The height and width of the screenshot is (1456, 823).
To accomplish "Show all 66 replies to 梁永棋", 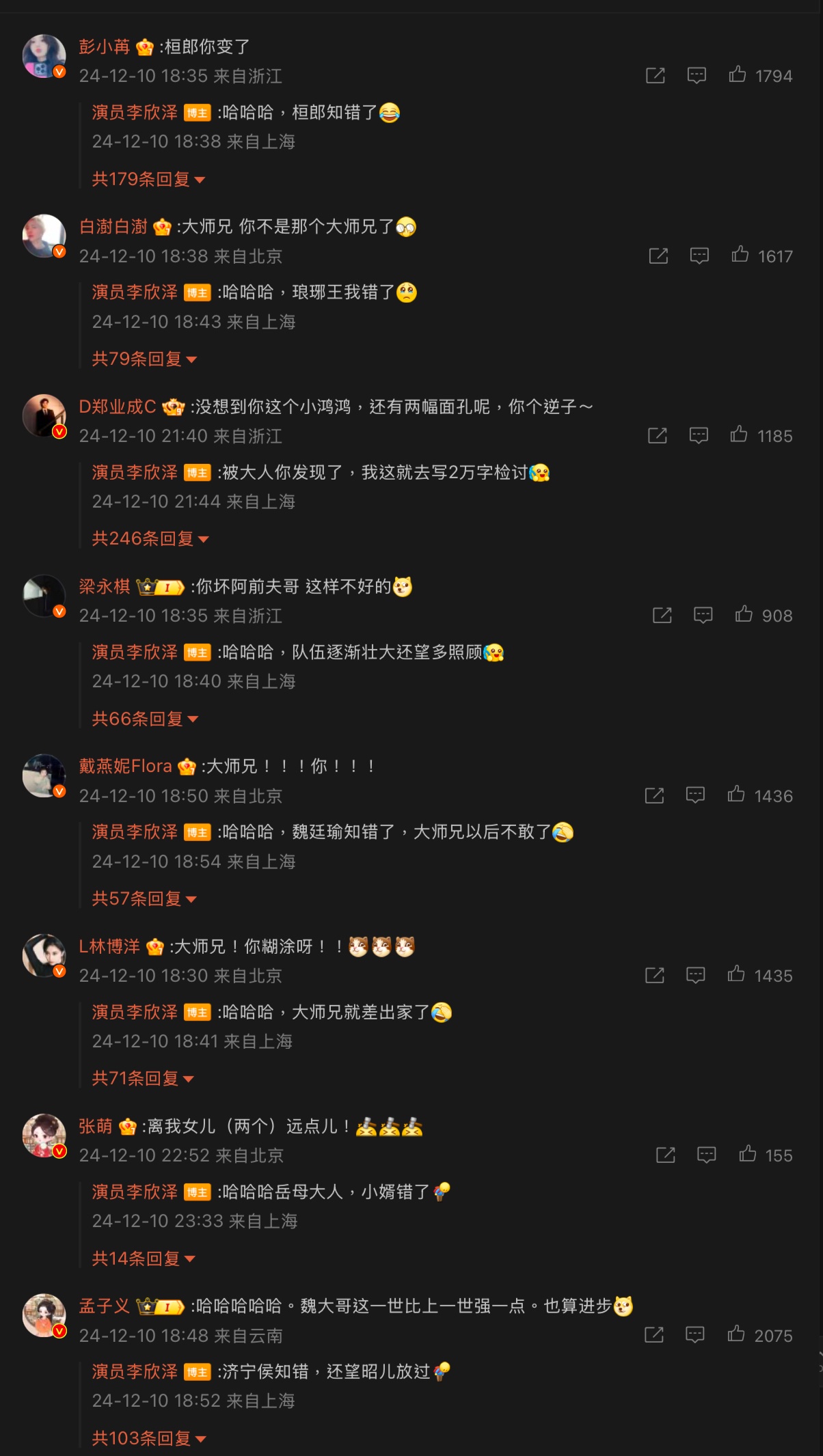I will 145,719.
